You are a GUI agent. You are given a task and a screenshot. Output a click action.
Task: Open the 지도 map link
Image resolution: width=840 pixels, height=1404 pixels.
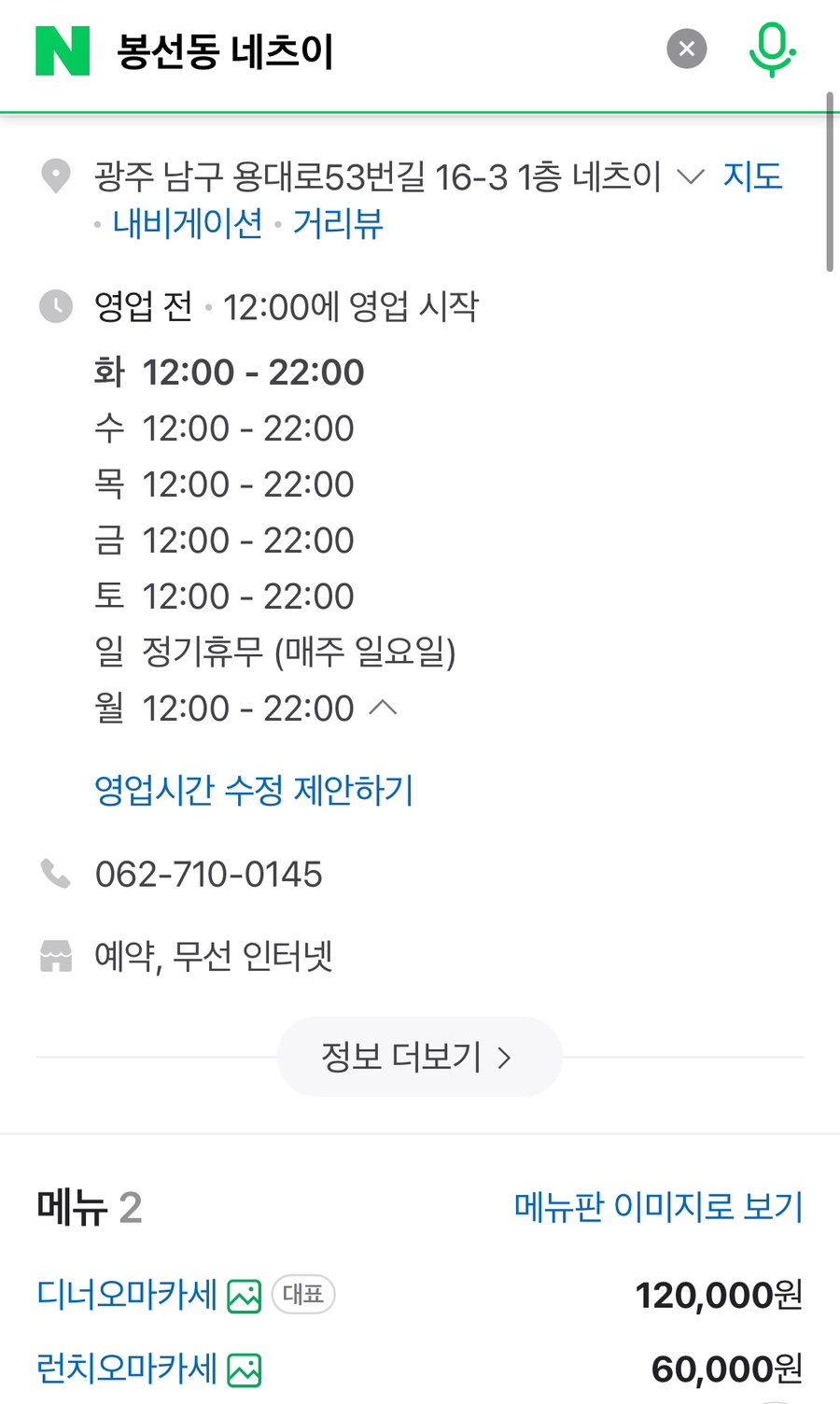(x=752, y=176)
